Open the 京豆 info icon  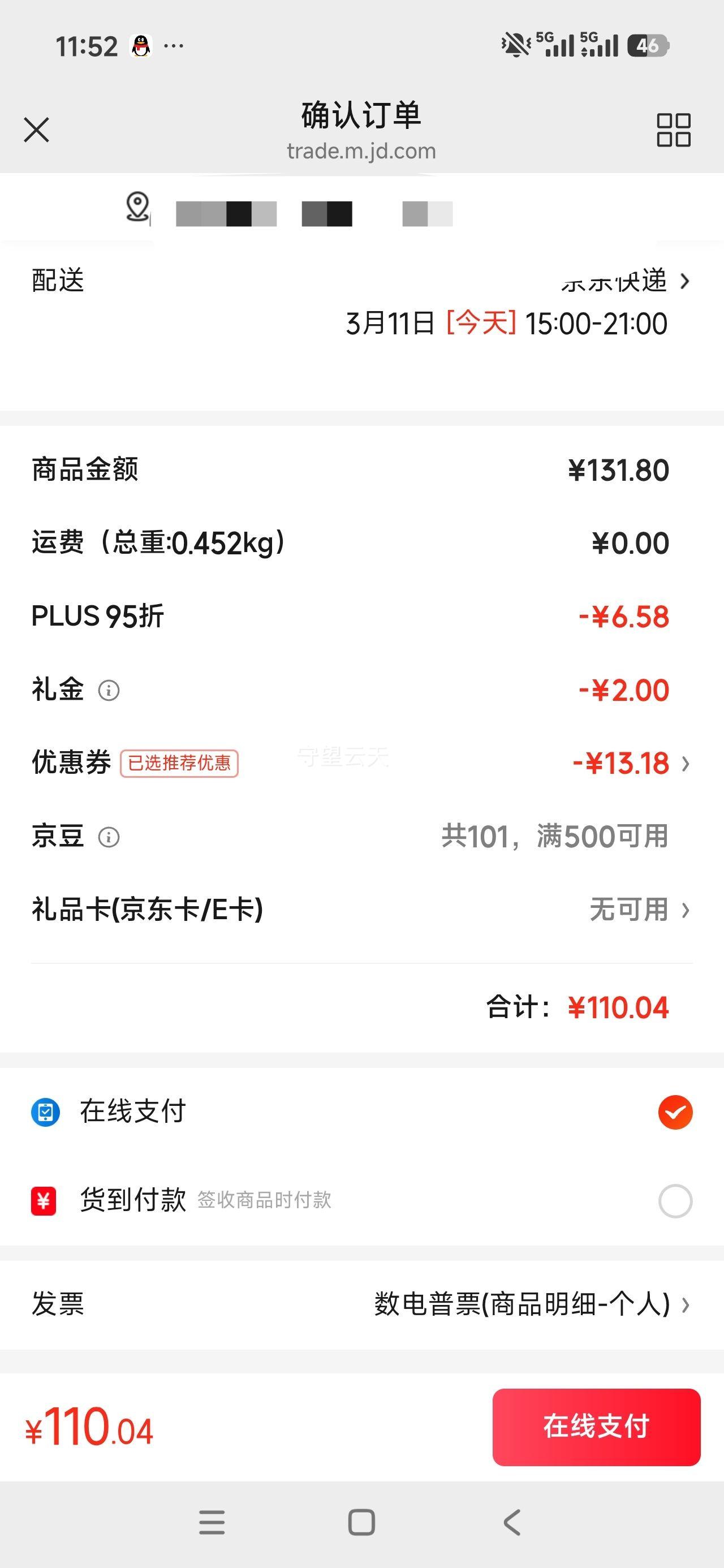[x=109, y=837]
